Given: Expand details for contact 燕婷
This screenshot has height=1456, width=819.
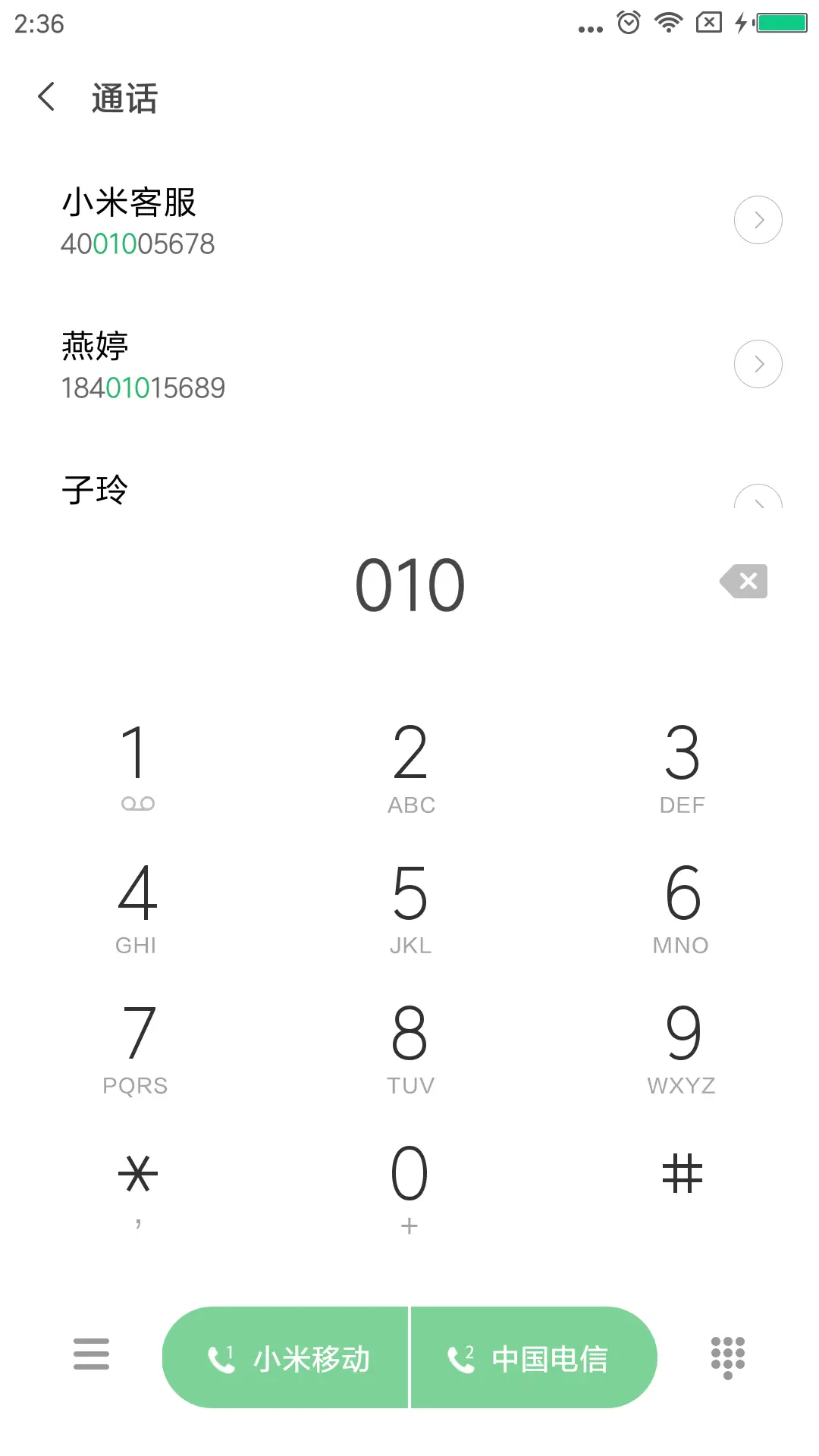Looking at the screenshot, I should pyautogui.click(x=758, y=363).
